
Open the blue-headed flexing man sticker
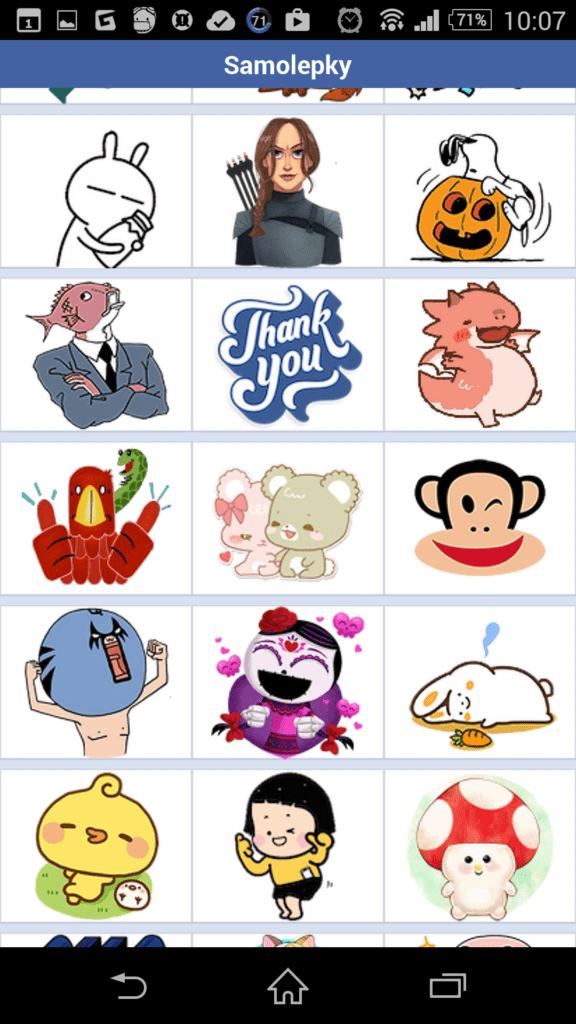95,682
